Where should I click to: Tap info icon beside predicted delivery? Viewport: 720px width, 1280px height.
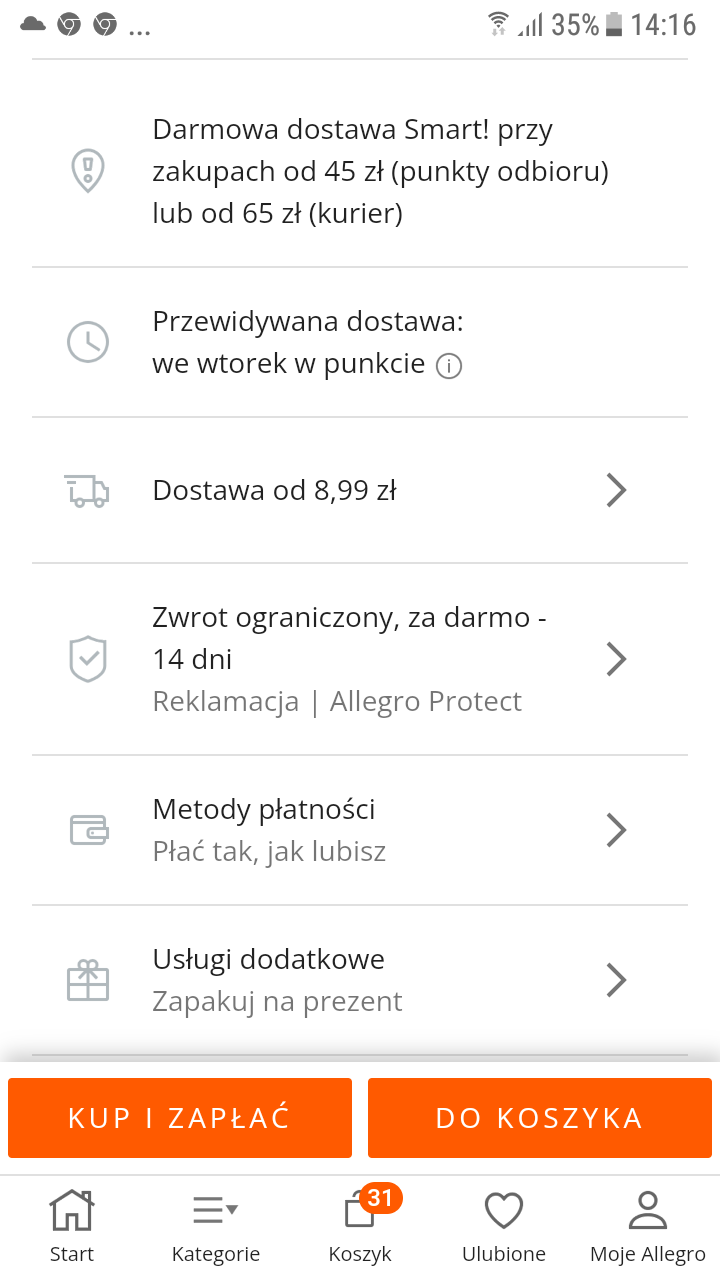tap(449, 366)
